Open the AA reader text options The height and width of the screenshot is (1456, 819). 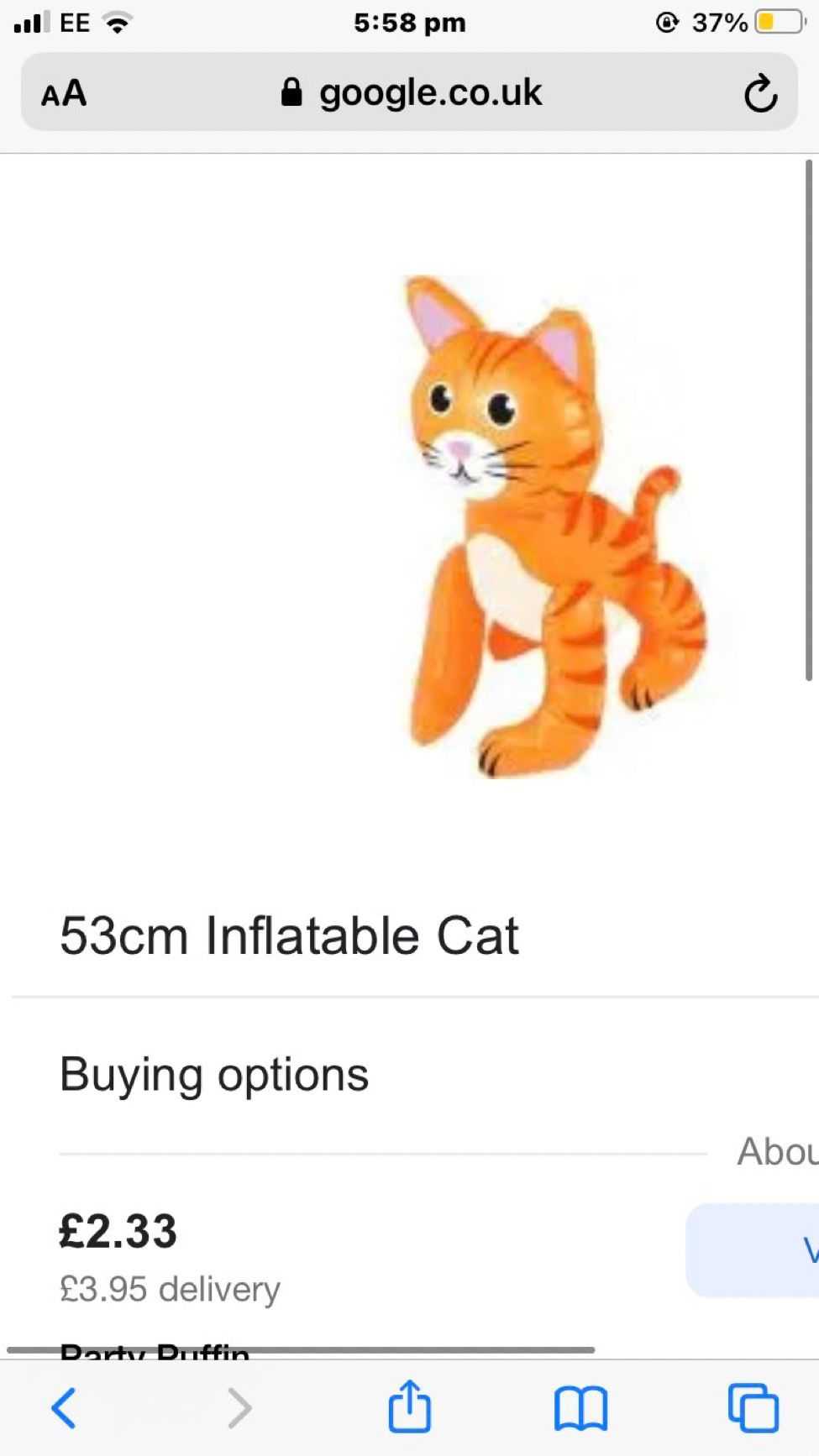pyautogui.click(x=64, y=93)
